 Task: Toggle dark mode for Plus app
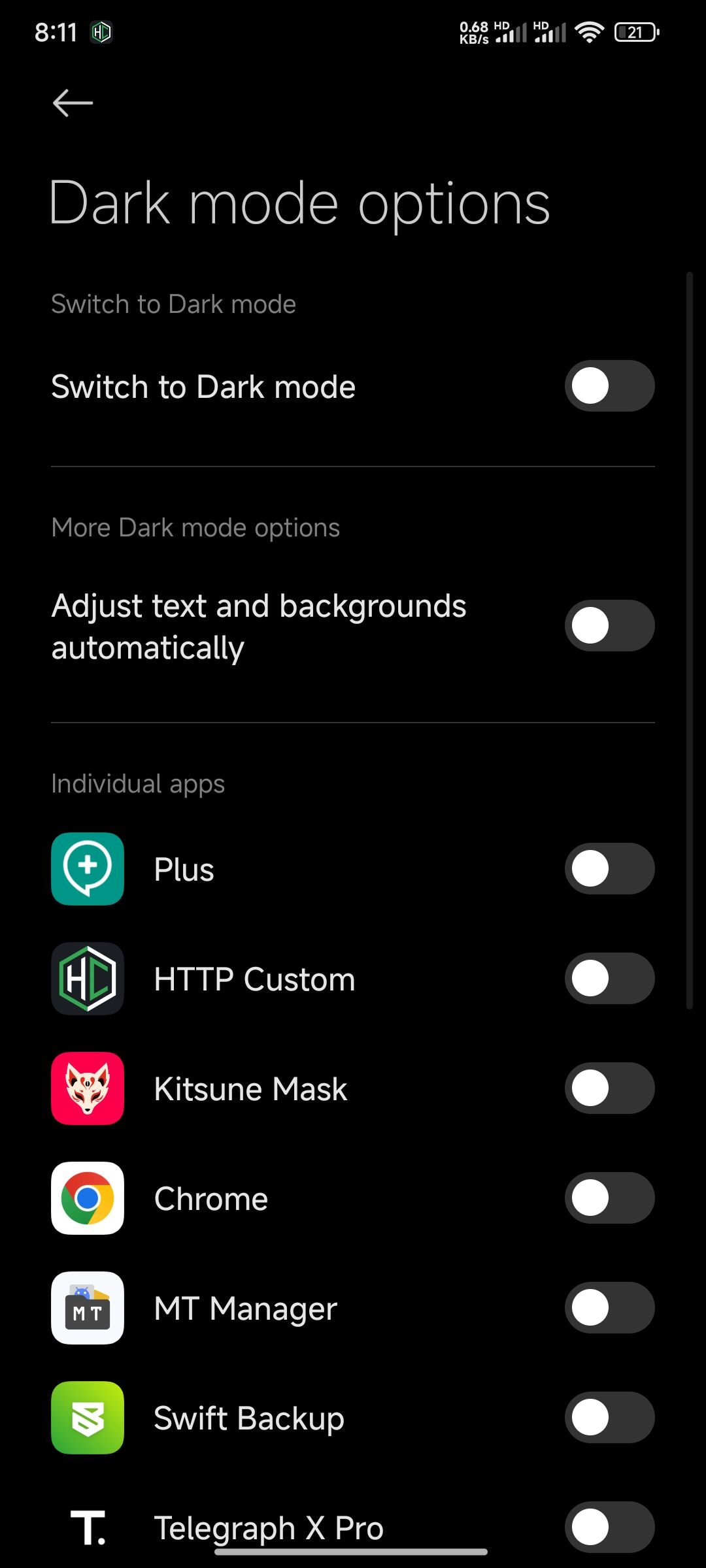click(609, 869)
